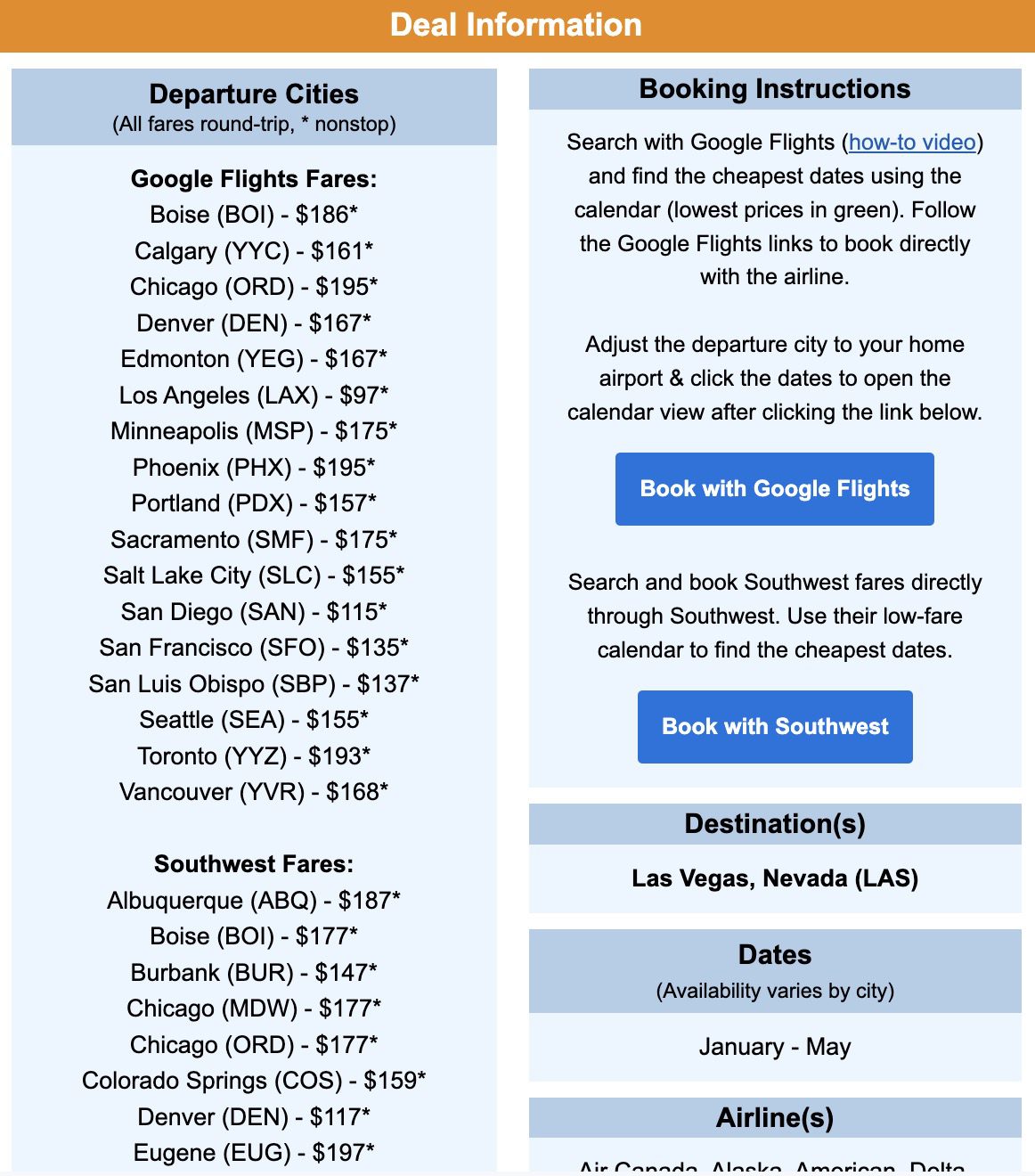Click the Destination(s) section header
This screenshot has width=1035, height=1176.
(x=774, y=823)
